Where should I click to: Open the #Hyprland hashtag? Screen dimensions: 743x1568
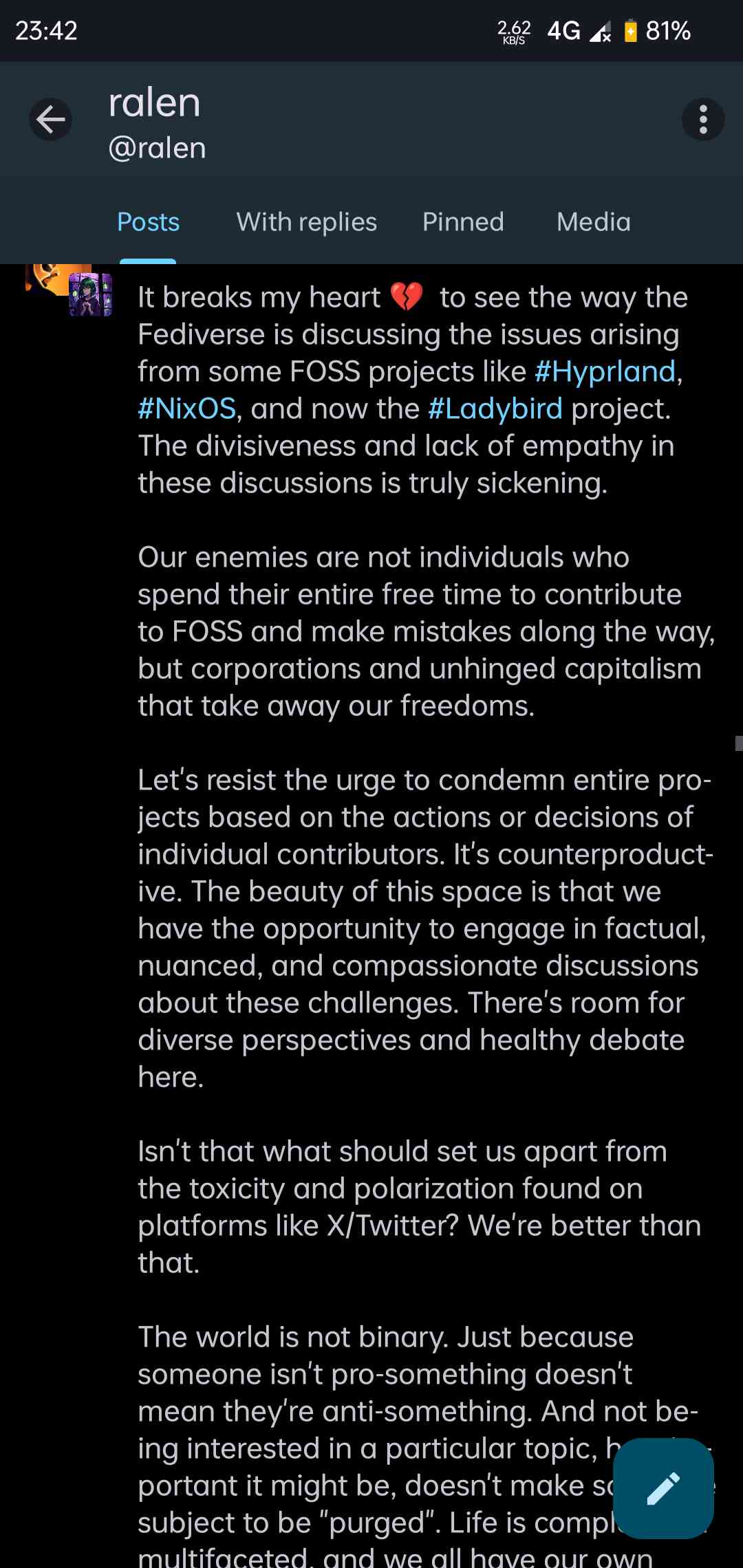[605, 371]
